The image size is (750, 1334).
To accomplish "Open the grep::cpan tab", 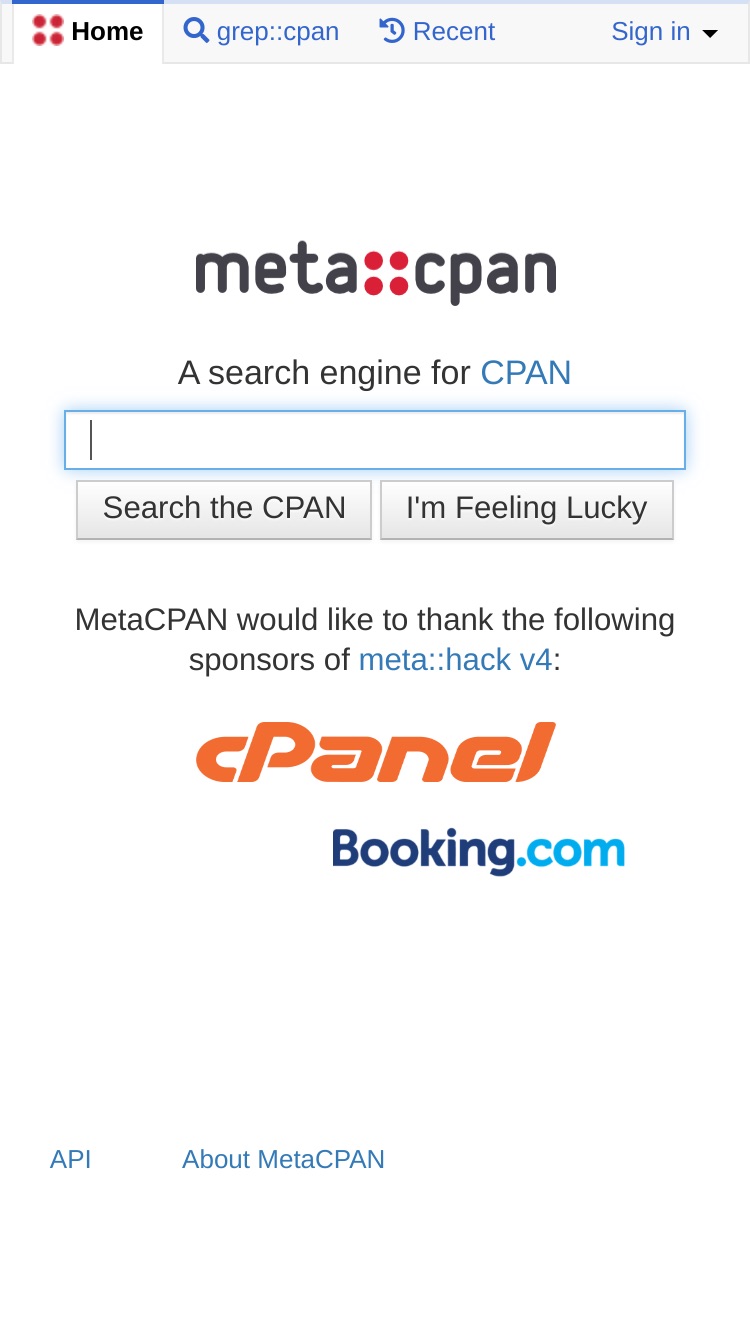I will [261, 32].
